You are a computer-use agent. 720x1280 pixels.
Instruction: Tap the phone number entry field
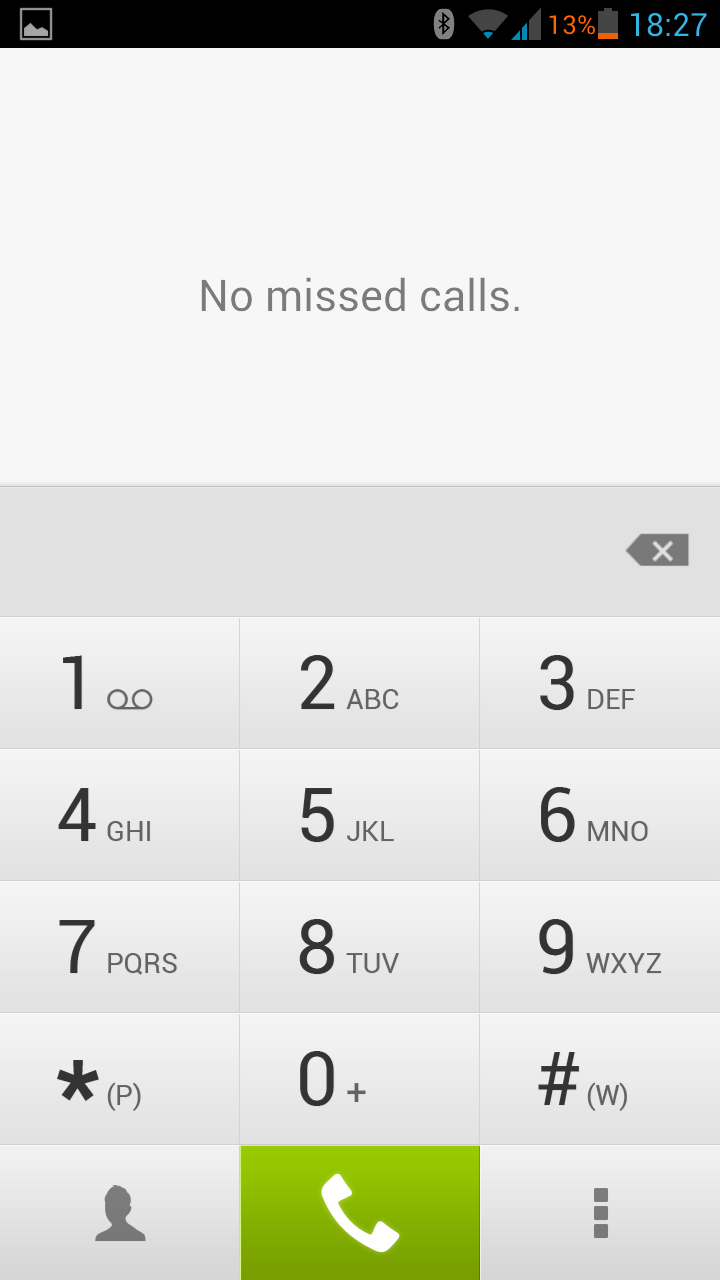tap(305, 551)
